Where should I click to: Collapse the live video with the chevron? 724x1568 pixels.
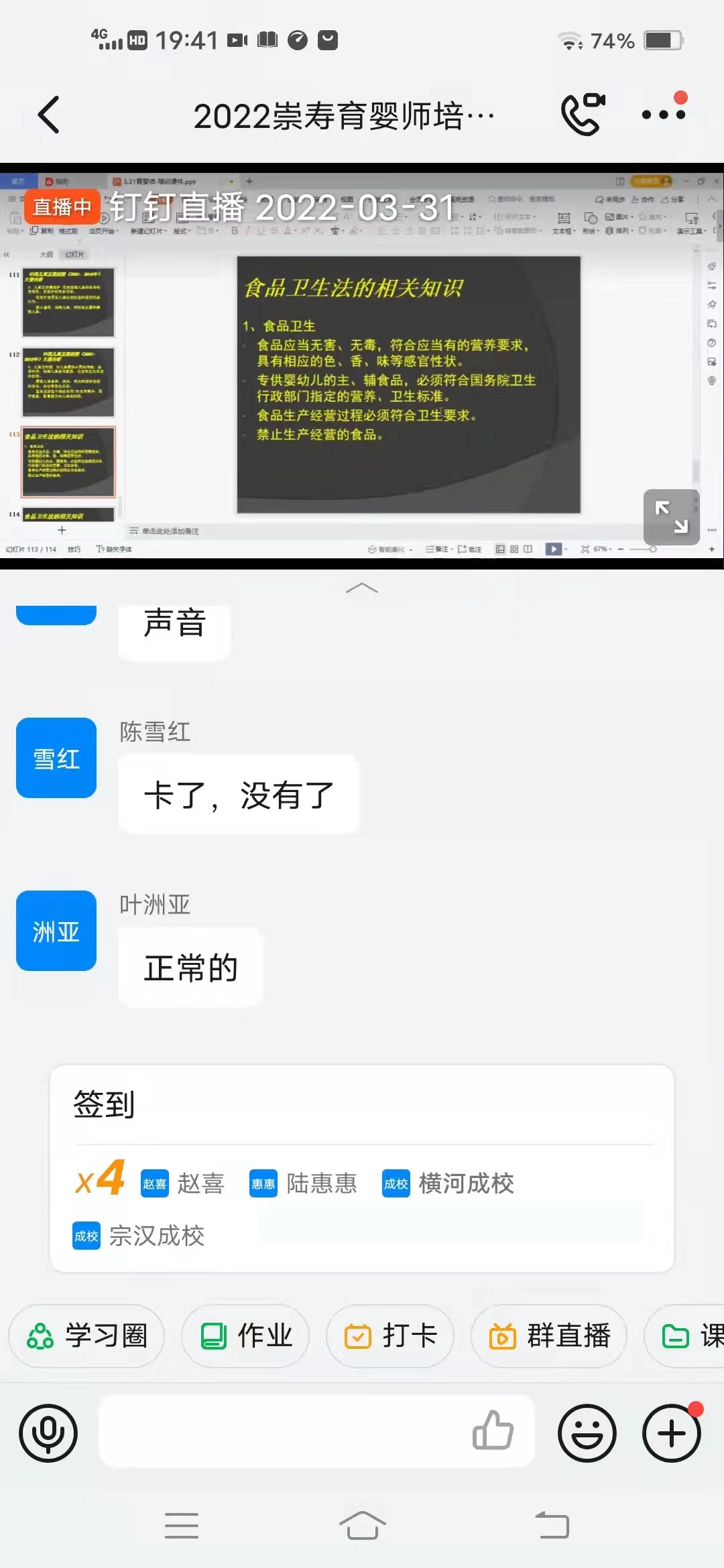click(x=361, y=588)
